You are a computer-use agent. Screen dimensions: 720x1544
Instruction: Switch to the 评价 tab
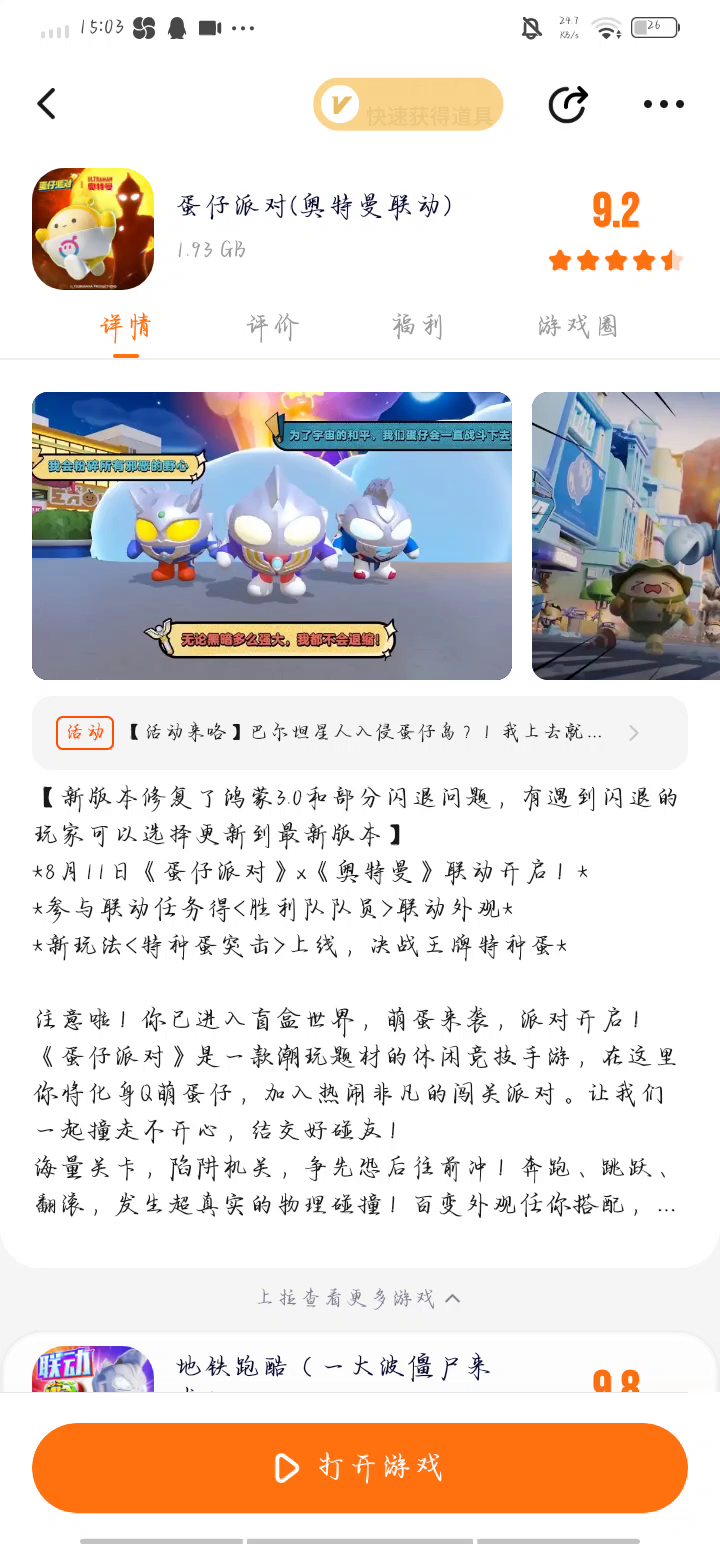[272, 326]
